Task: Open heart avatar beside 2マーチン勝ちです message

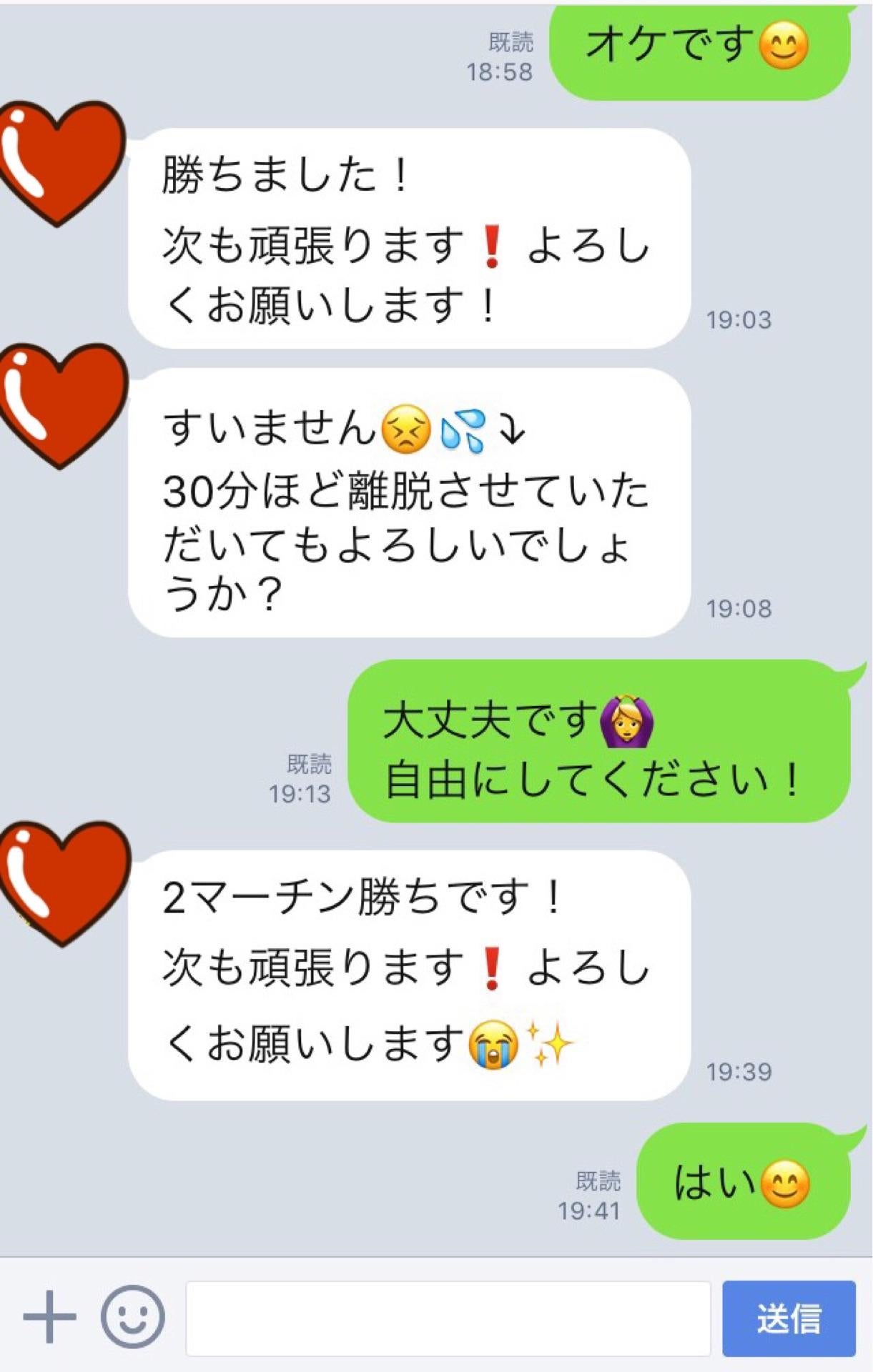Action: click(63, 881)
